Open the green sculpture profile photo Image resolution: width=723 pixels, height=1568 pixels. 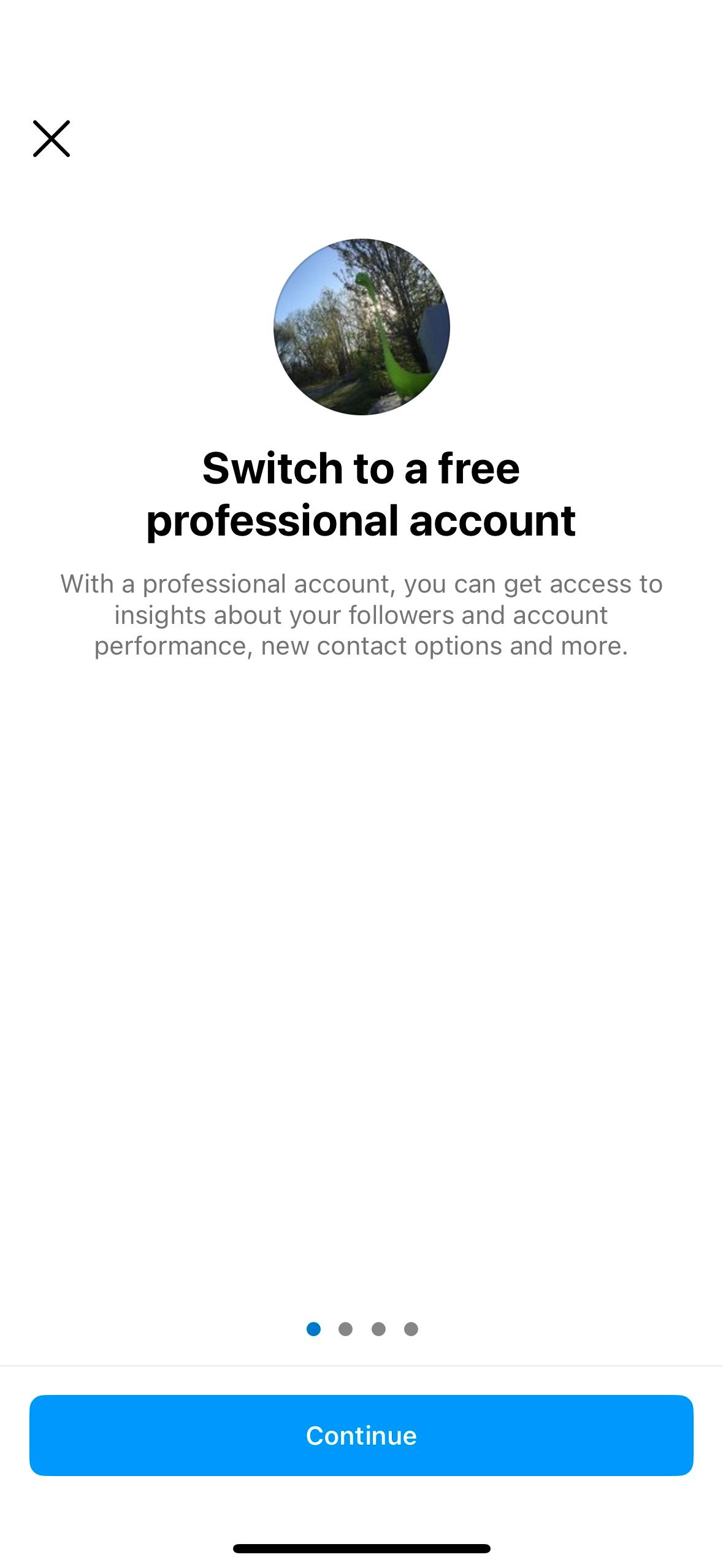click(361, 326)
